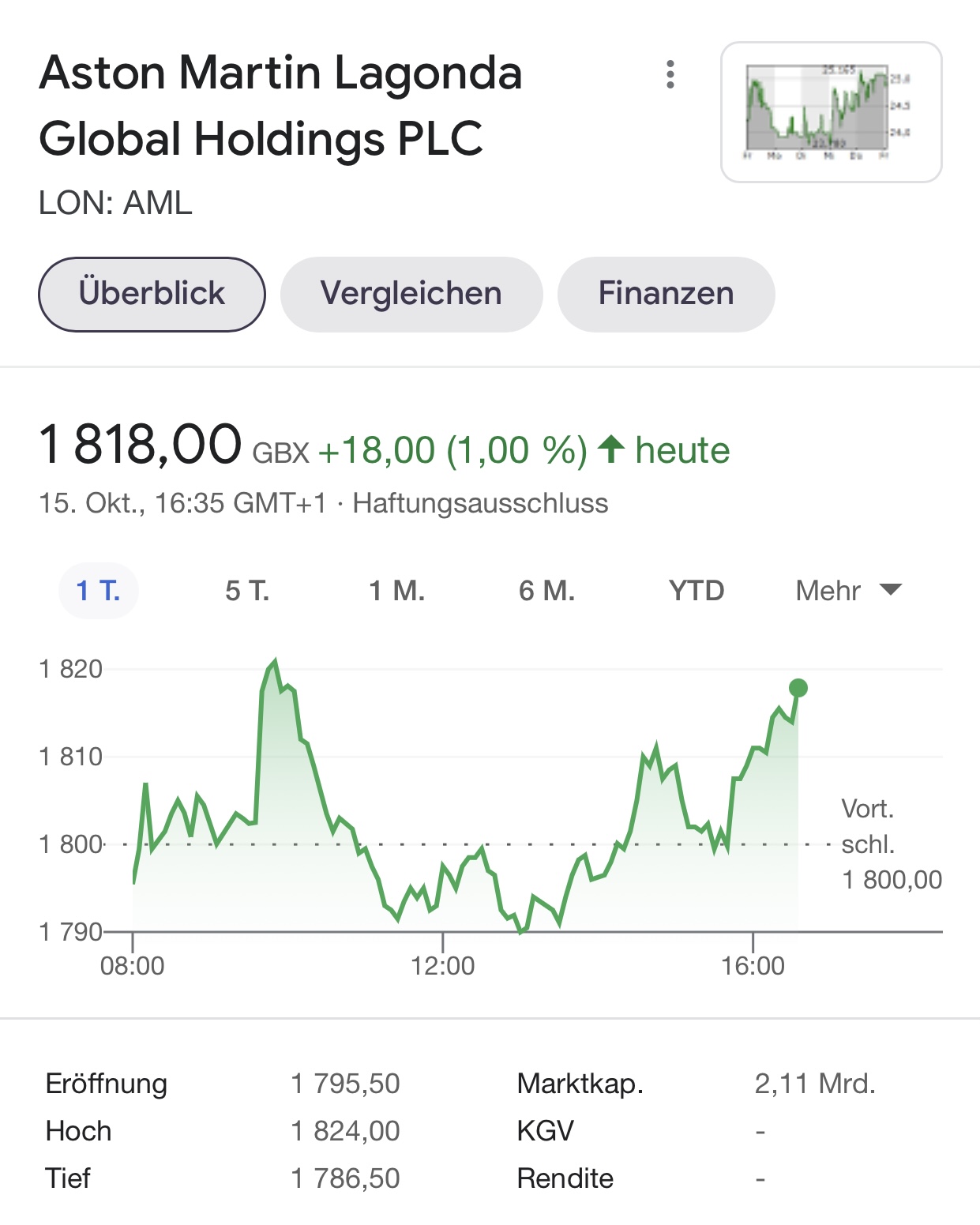Image resolution: width=980 pixels, height=1225 pixels.
Task: Open the Haftungsausschluss disclaimer link
Action: (480, 503)
